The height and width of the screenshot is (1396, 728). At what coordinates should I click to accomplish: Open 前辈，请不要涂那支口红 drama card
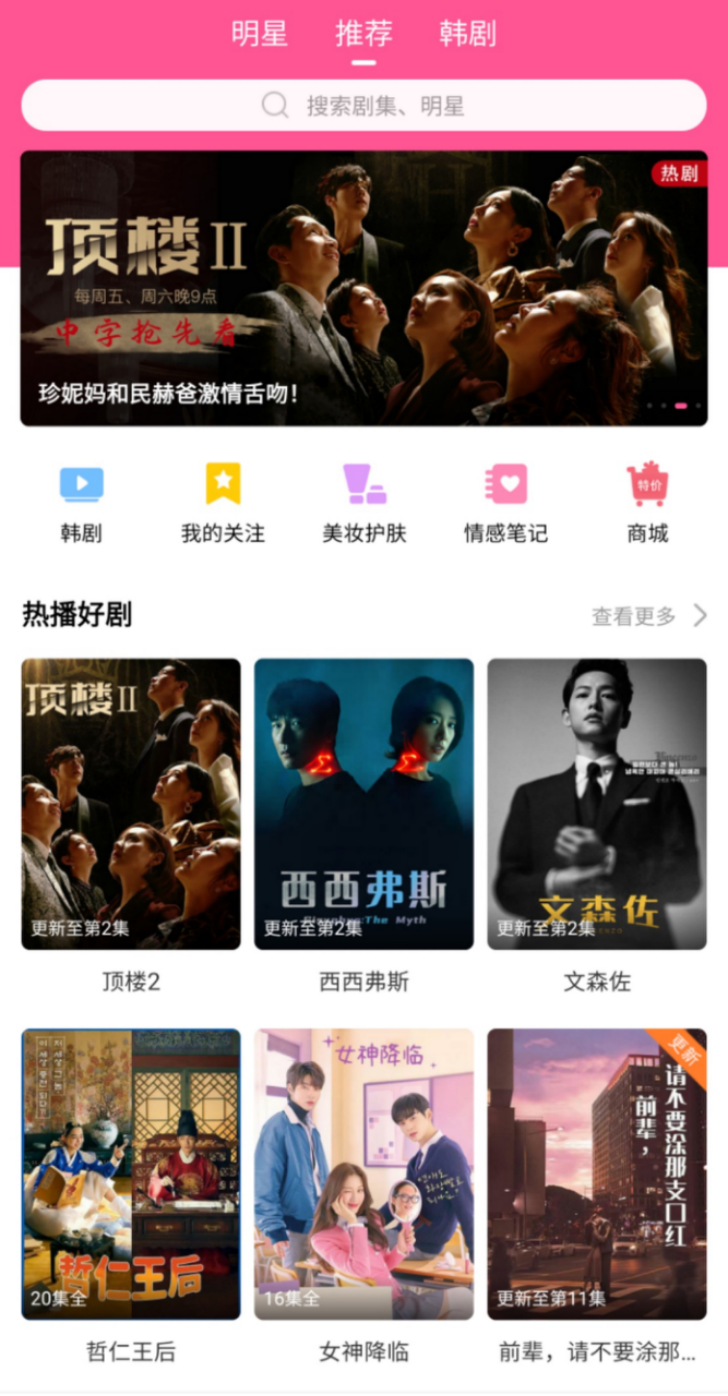[597, 1174]
